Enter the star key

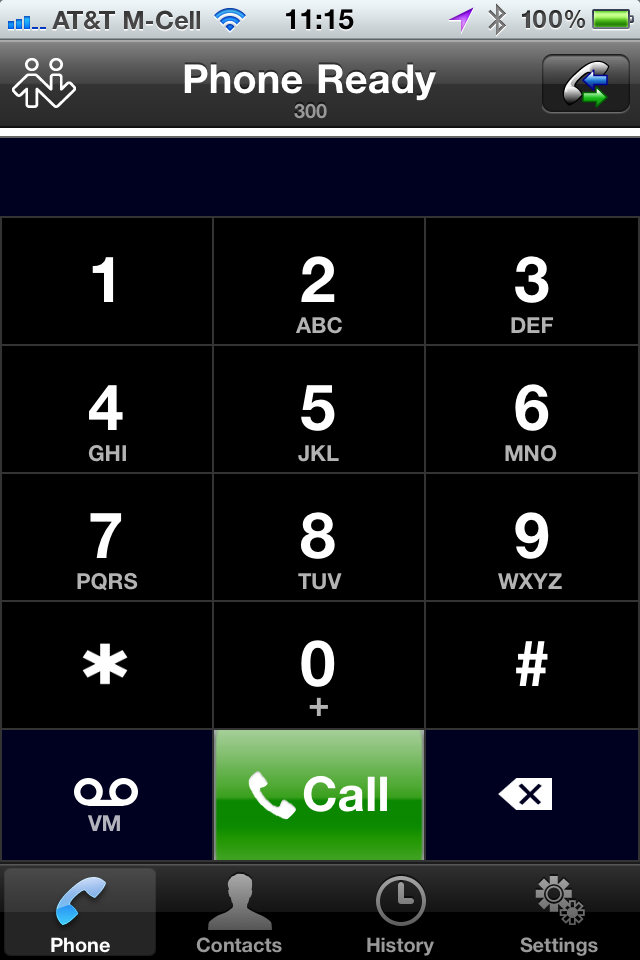[x=107, y=665]
